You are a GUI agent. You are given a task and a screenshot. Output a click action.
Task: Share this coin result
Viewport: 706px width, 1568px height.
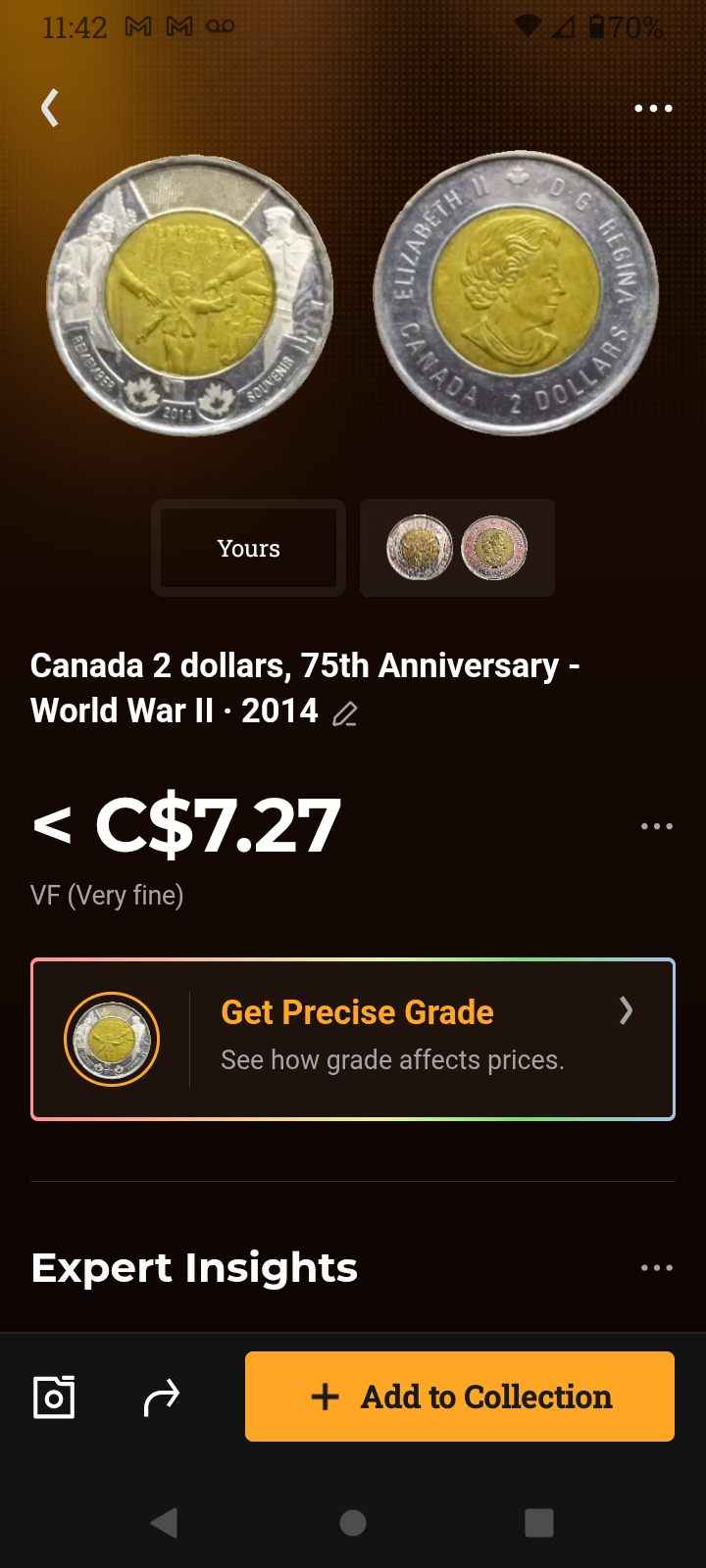coord(162,1396)
